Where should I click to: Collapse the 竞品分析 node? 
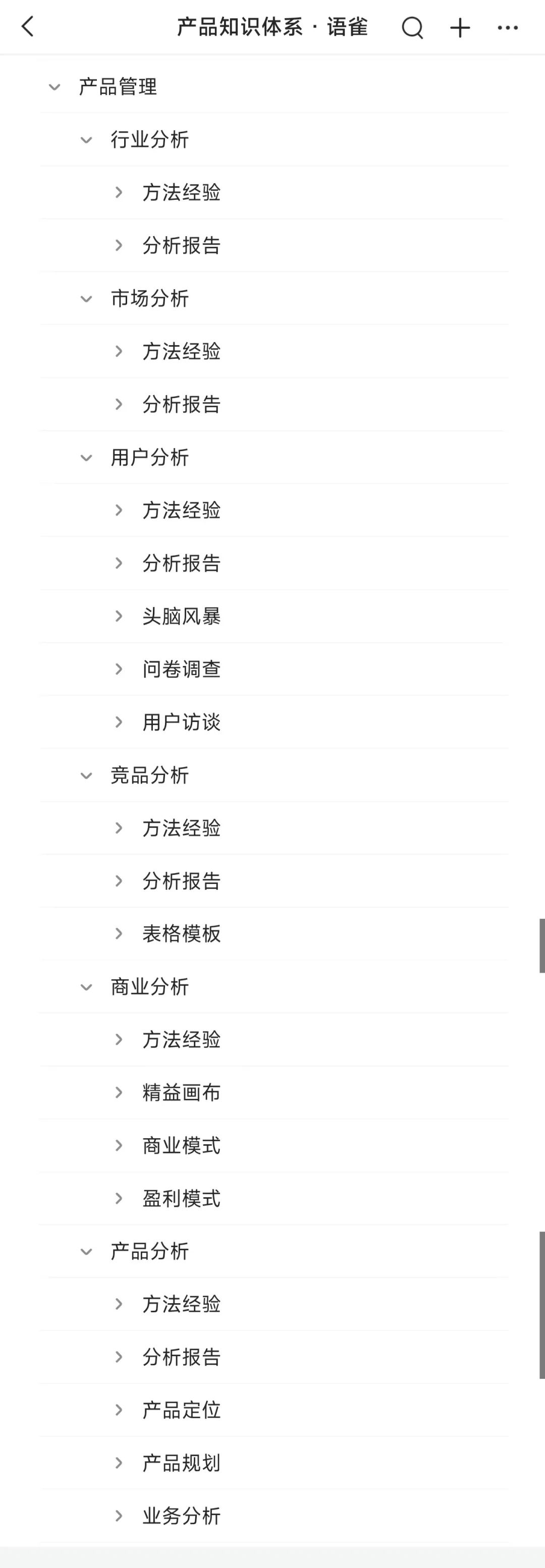(86, 775)
